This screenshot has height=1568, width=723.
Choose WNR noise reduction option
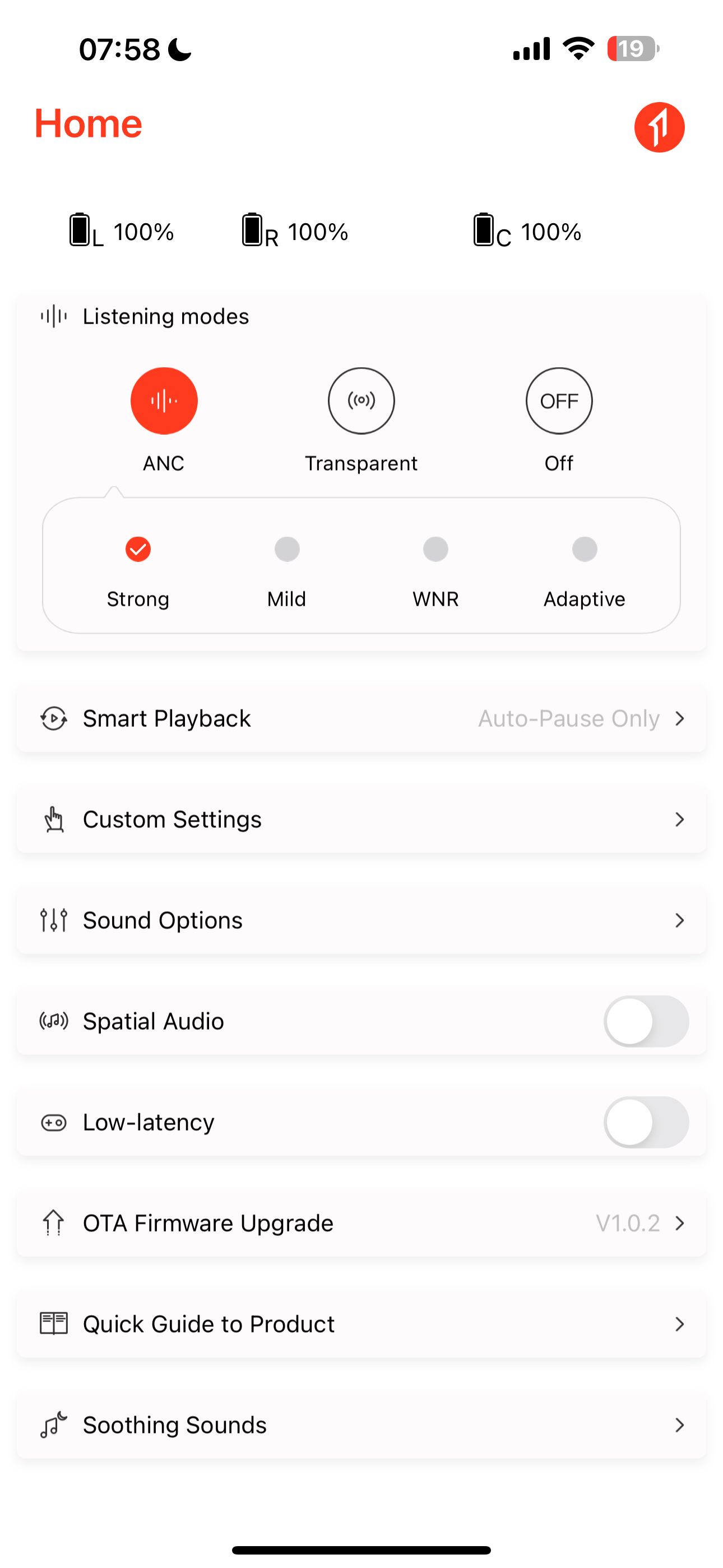click(435, 550)
